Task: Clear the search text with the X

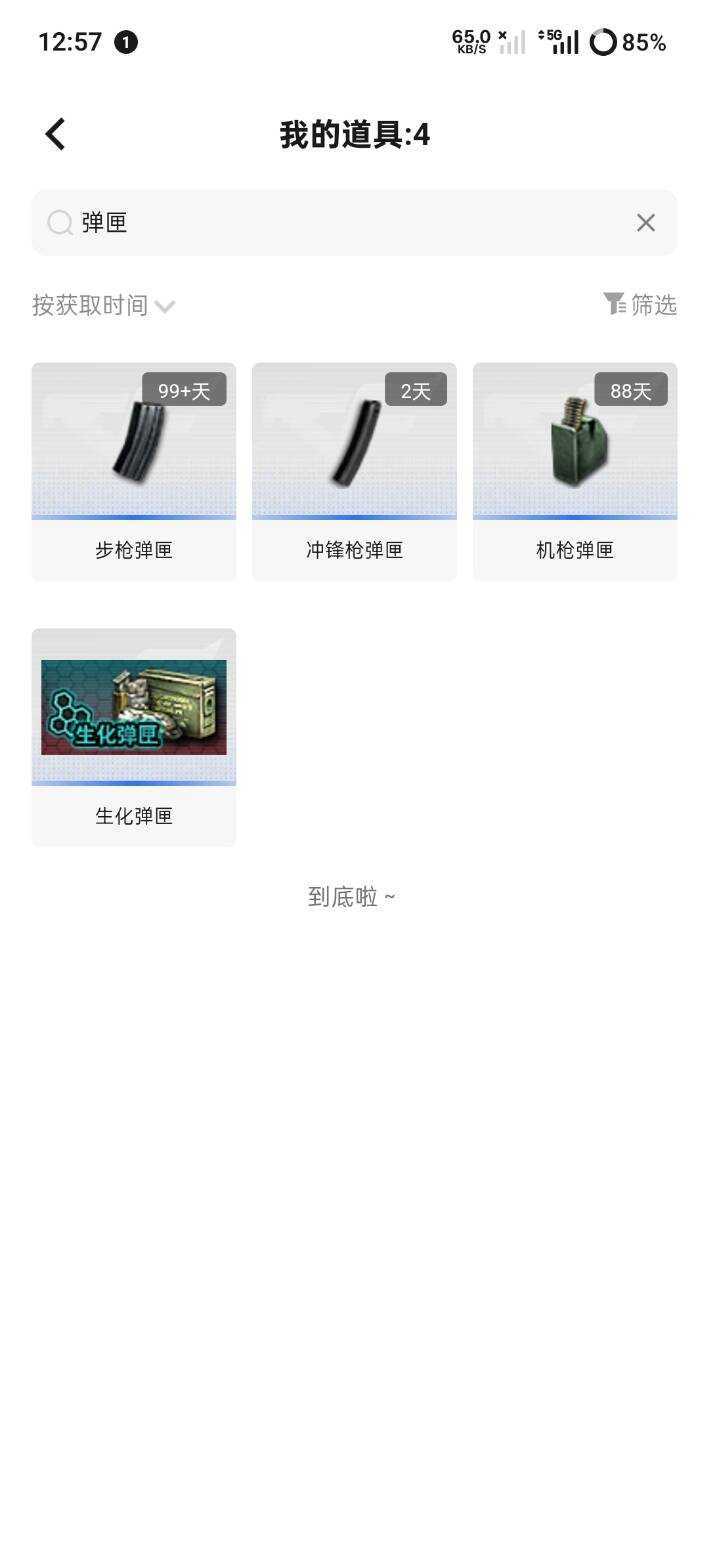Action: (x=646, y=222)
